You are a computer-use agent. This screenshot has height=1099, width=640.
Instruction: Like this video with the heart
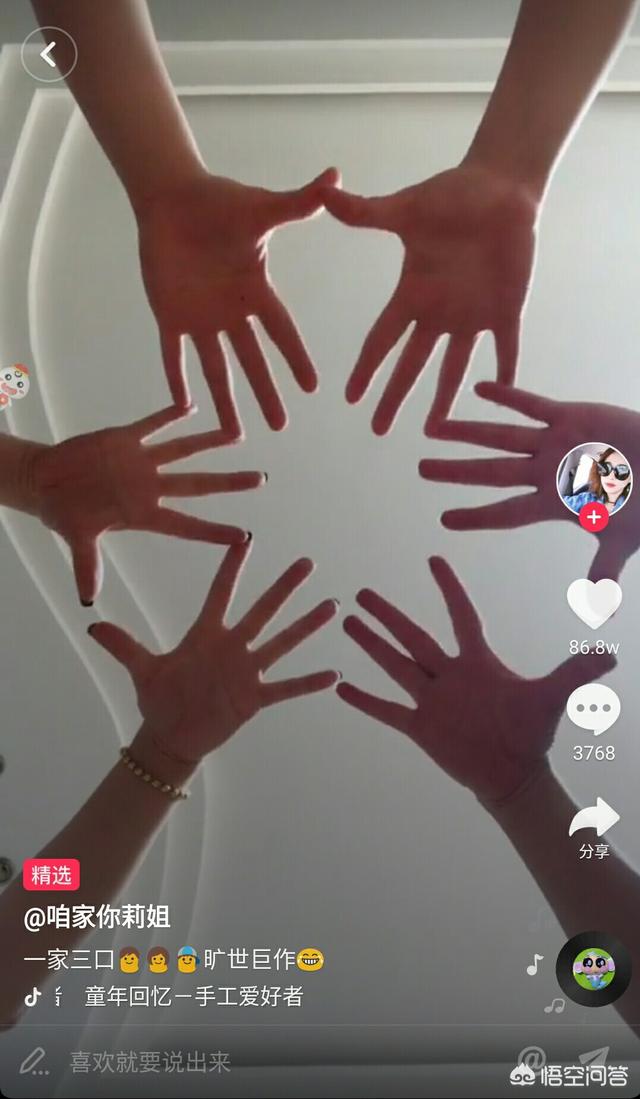tap(594, 604)
